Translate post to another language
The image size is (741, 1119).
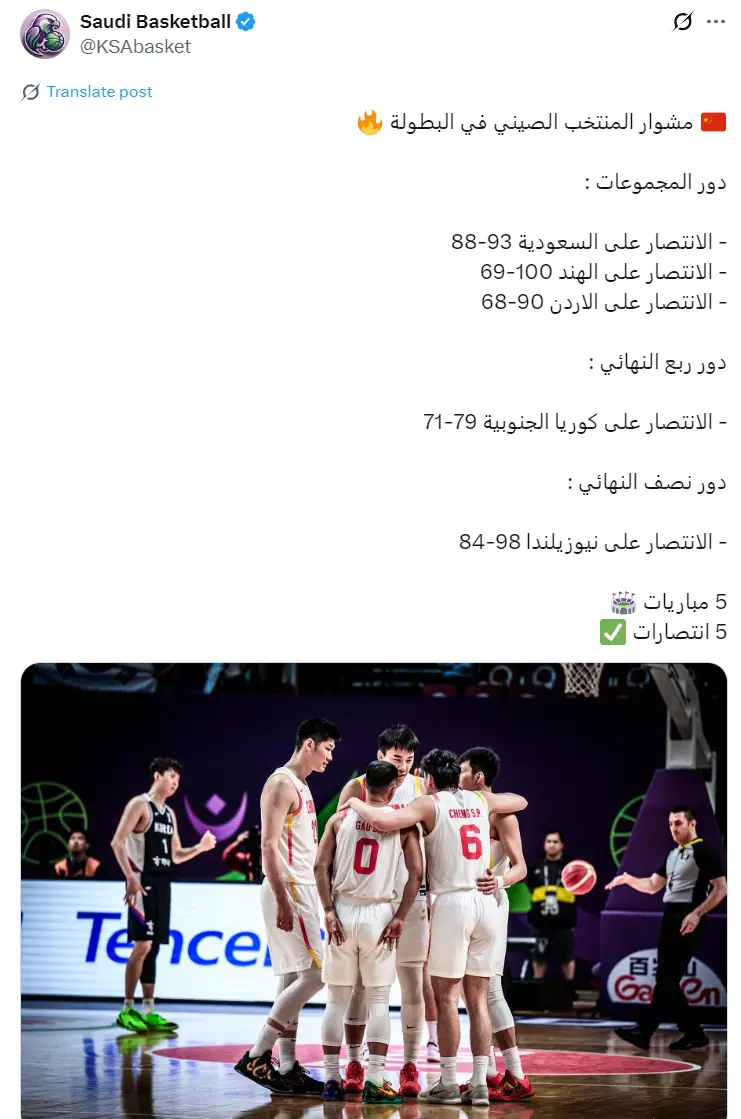click(99, 92)
